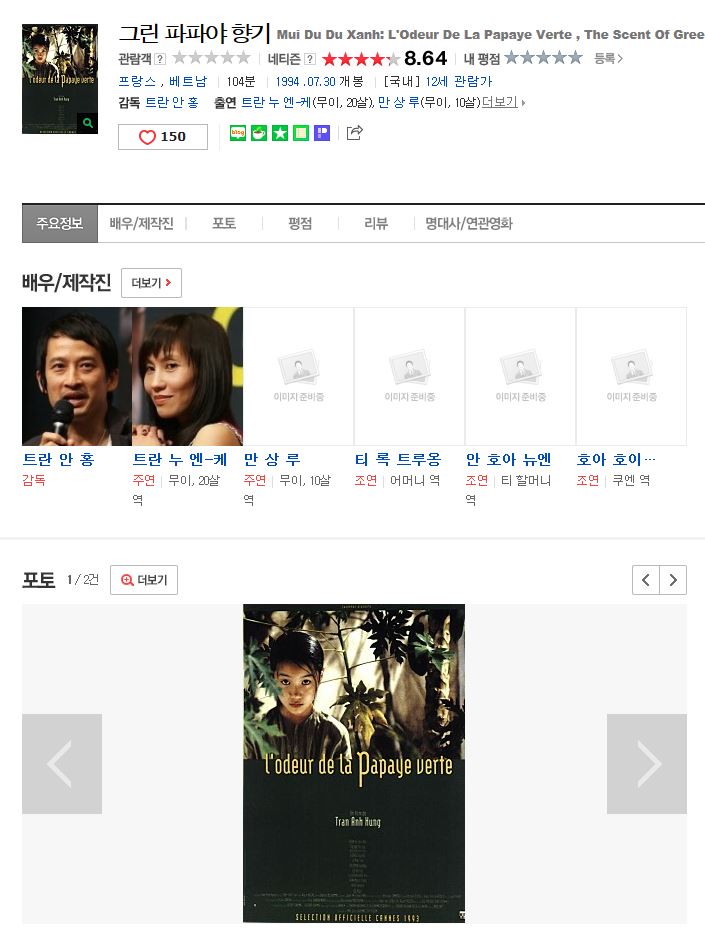Open 티 록 트루옹 cast entry
705x936 pixels.
click(x=398, y=459)
